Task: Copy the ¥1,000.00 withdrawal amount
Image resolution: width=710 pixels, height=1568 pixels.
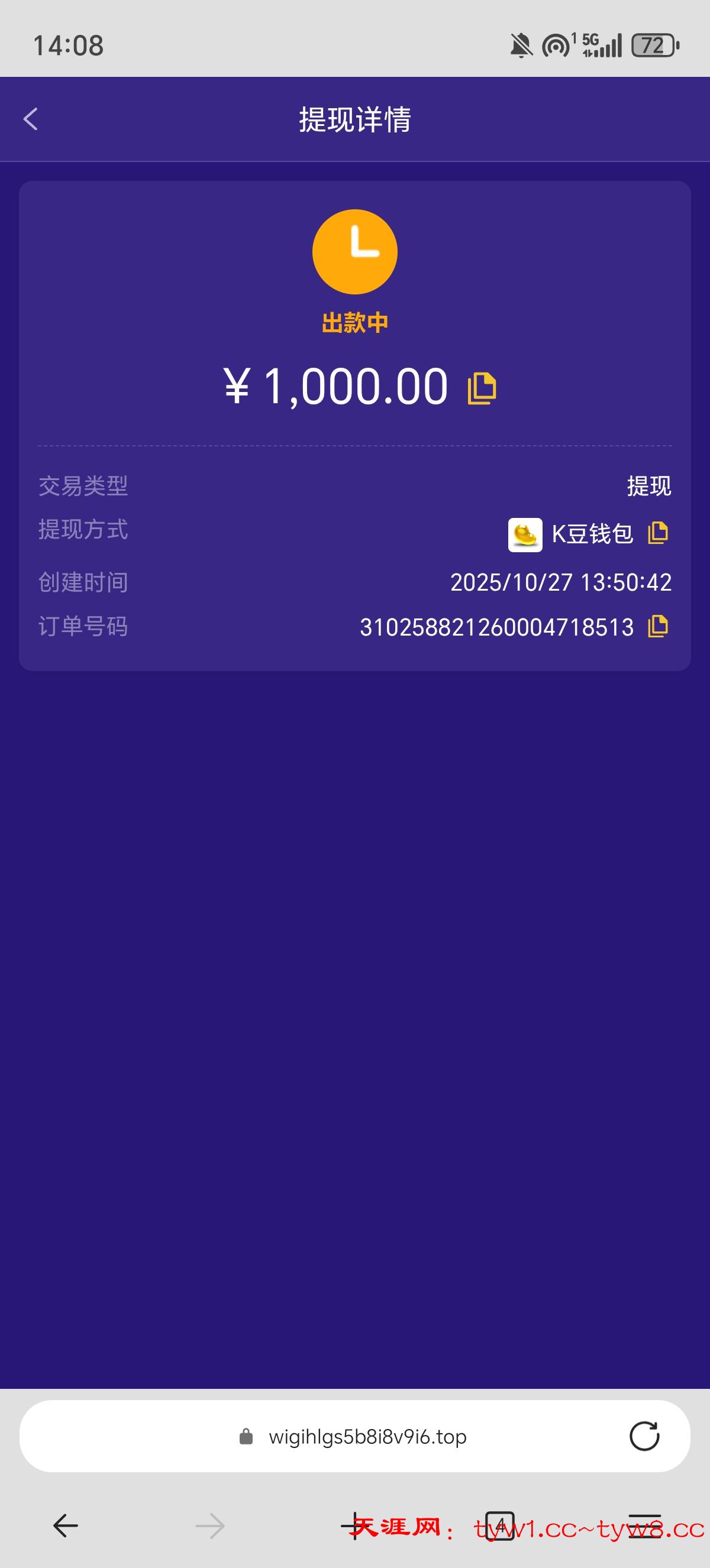Action: point(482,388)
